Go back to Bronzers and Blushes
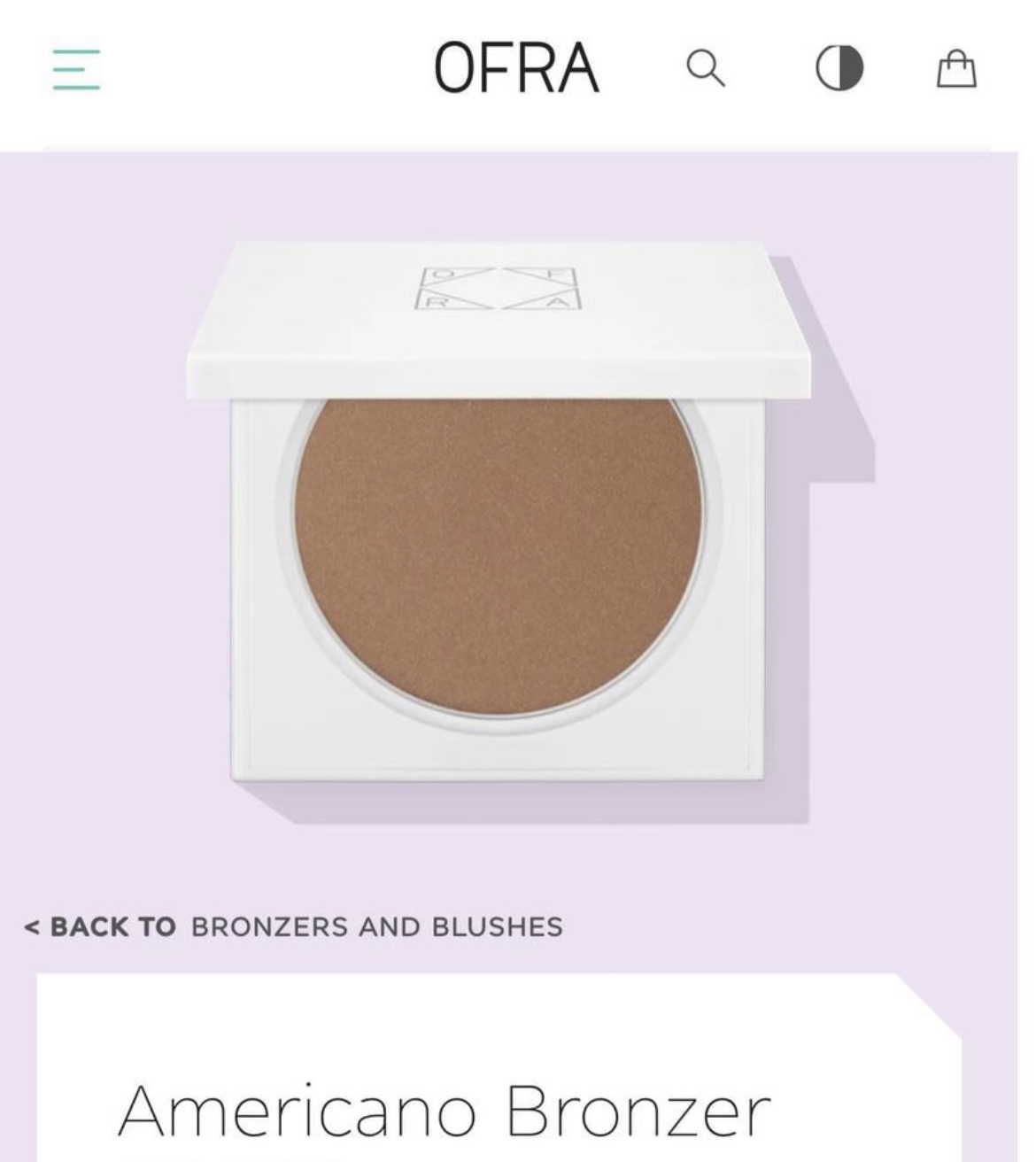1036x1162 pixels. [293, 926]
